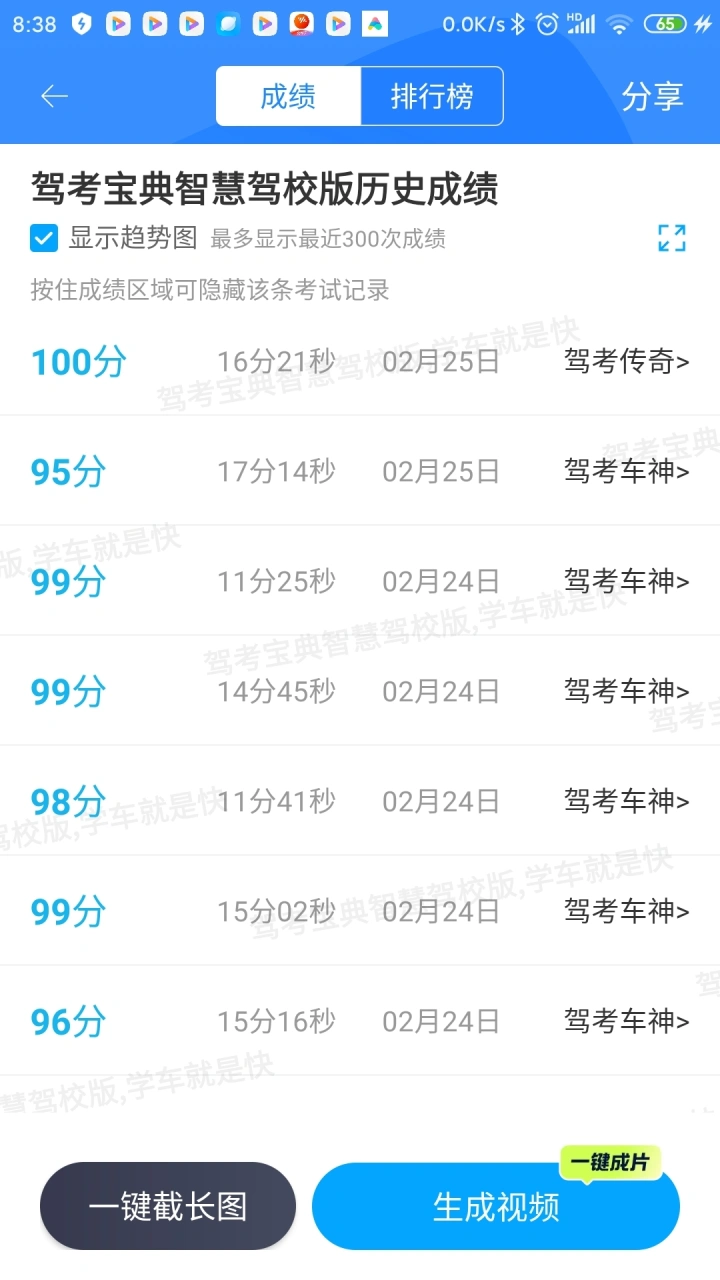Open the 99分 record lasting 15分02秒
This screenshot has width=720, height=1280.
[360, 911]
